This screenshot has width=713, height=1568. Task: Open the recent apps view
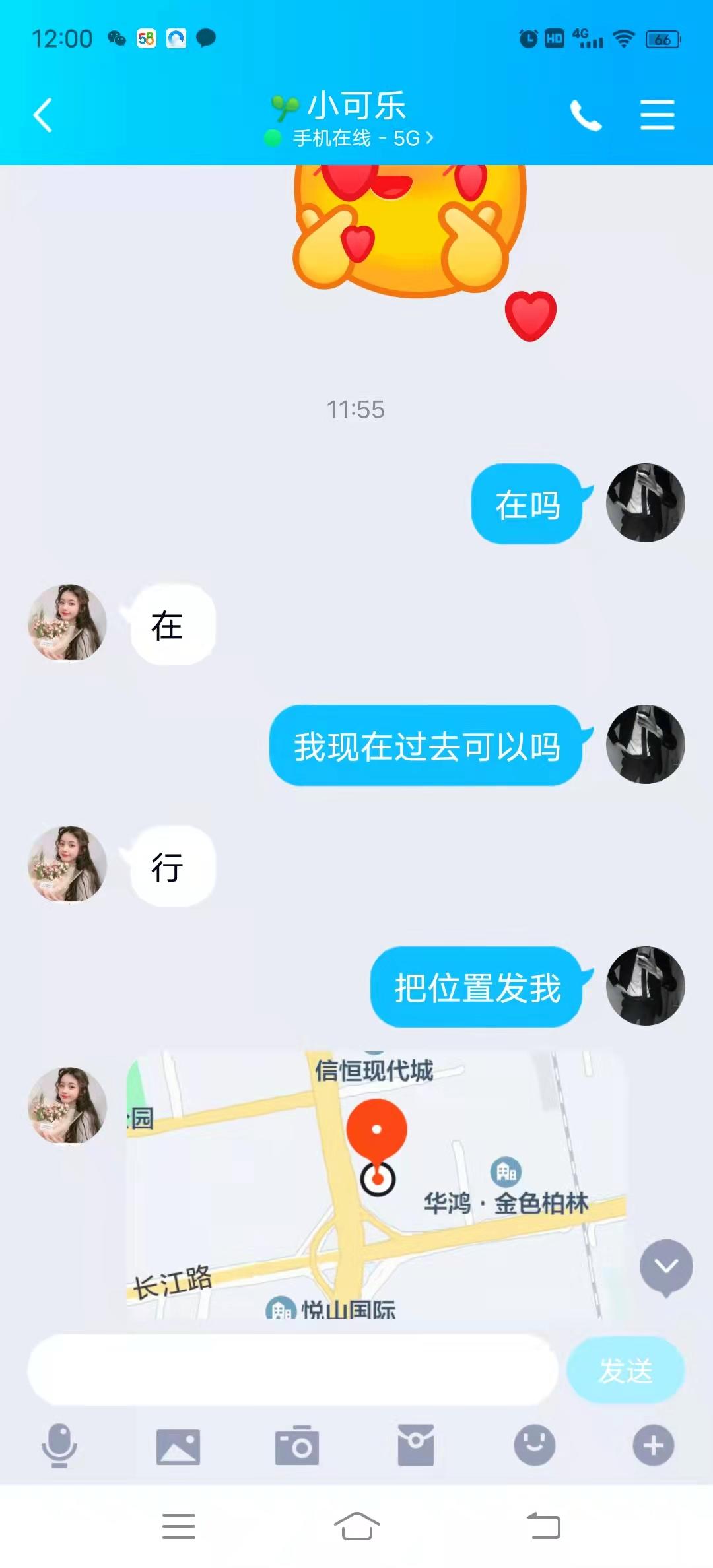click(179, 1526)
